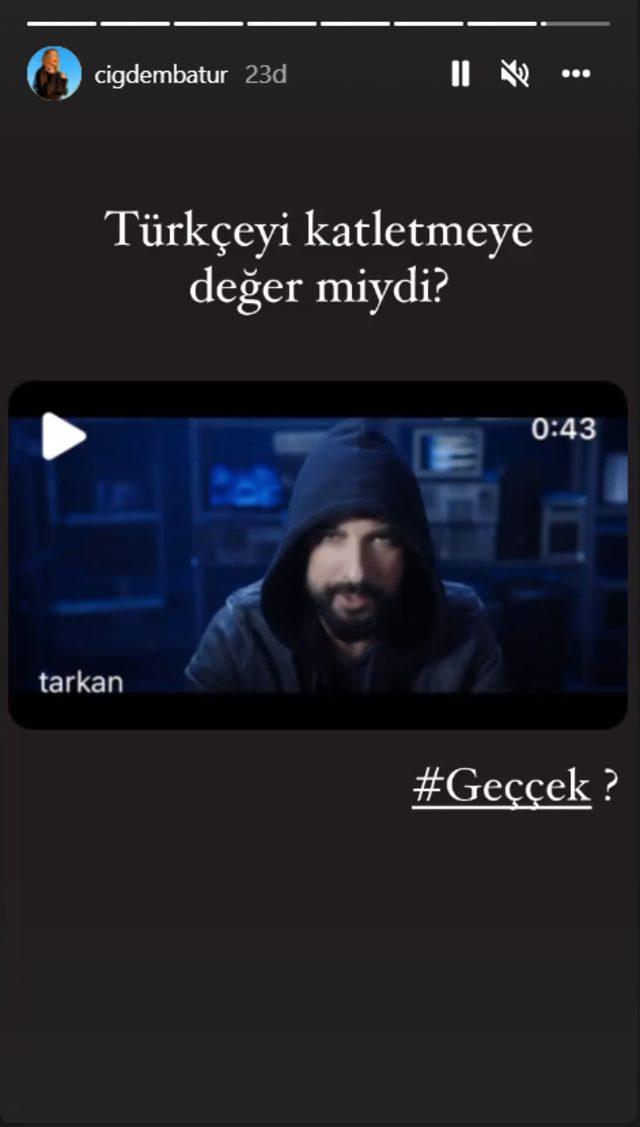Open cigdembatur's profile picture
The height and width of the screenshot is (1127, 640).
(x=54, y=73)
